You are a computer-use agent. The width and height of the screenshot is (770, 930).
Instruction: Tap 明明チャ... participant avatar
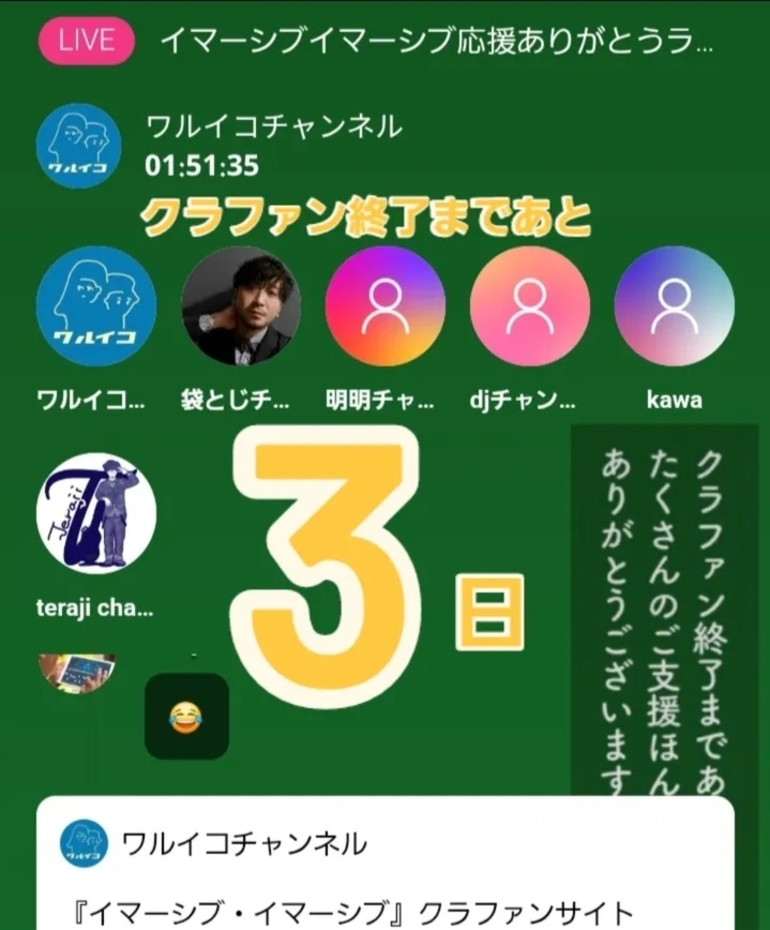385,306
